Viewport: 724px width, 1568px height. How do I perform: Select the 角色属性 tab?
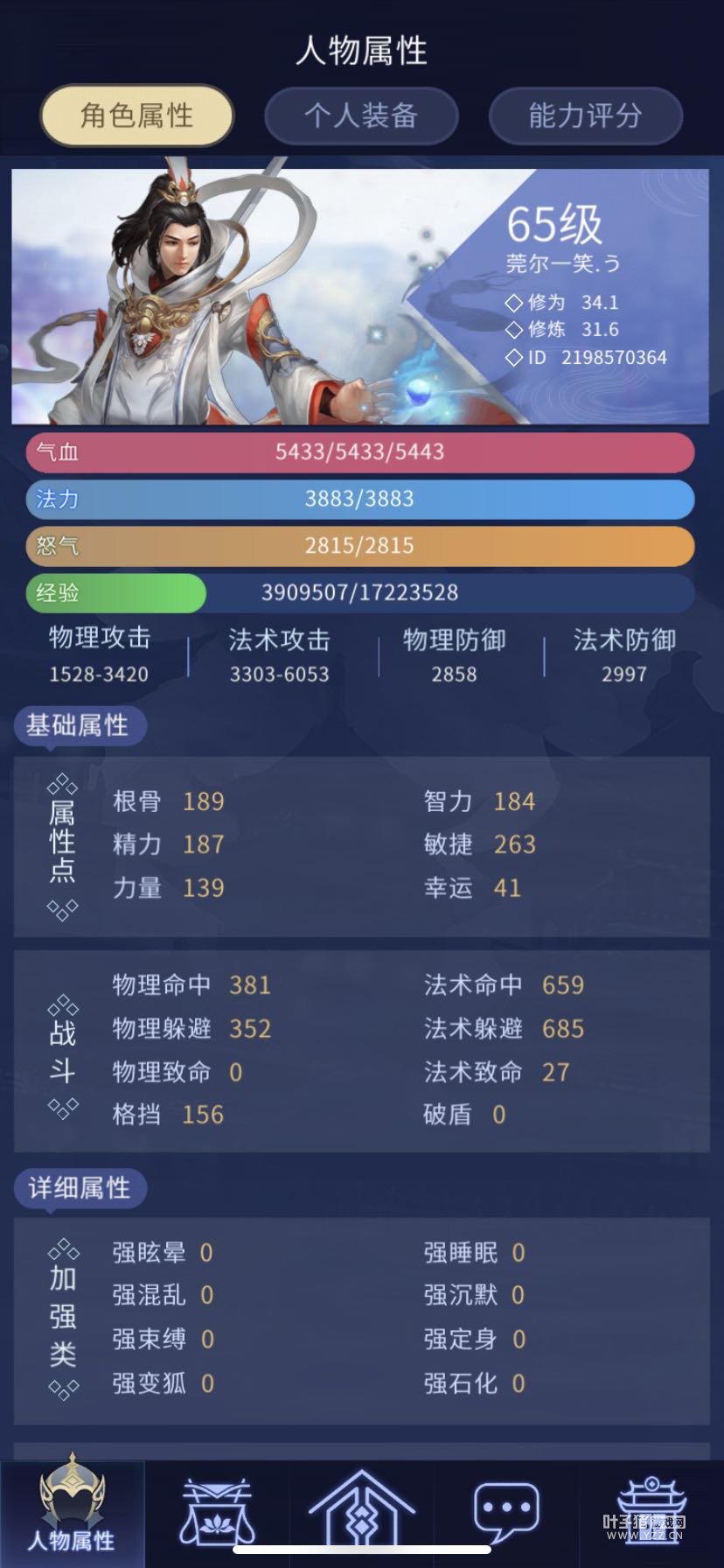pyautogui.click(x=137, y=115)
